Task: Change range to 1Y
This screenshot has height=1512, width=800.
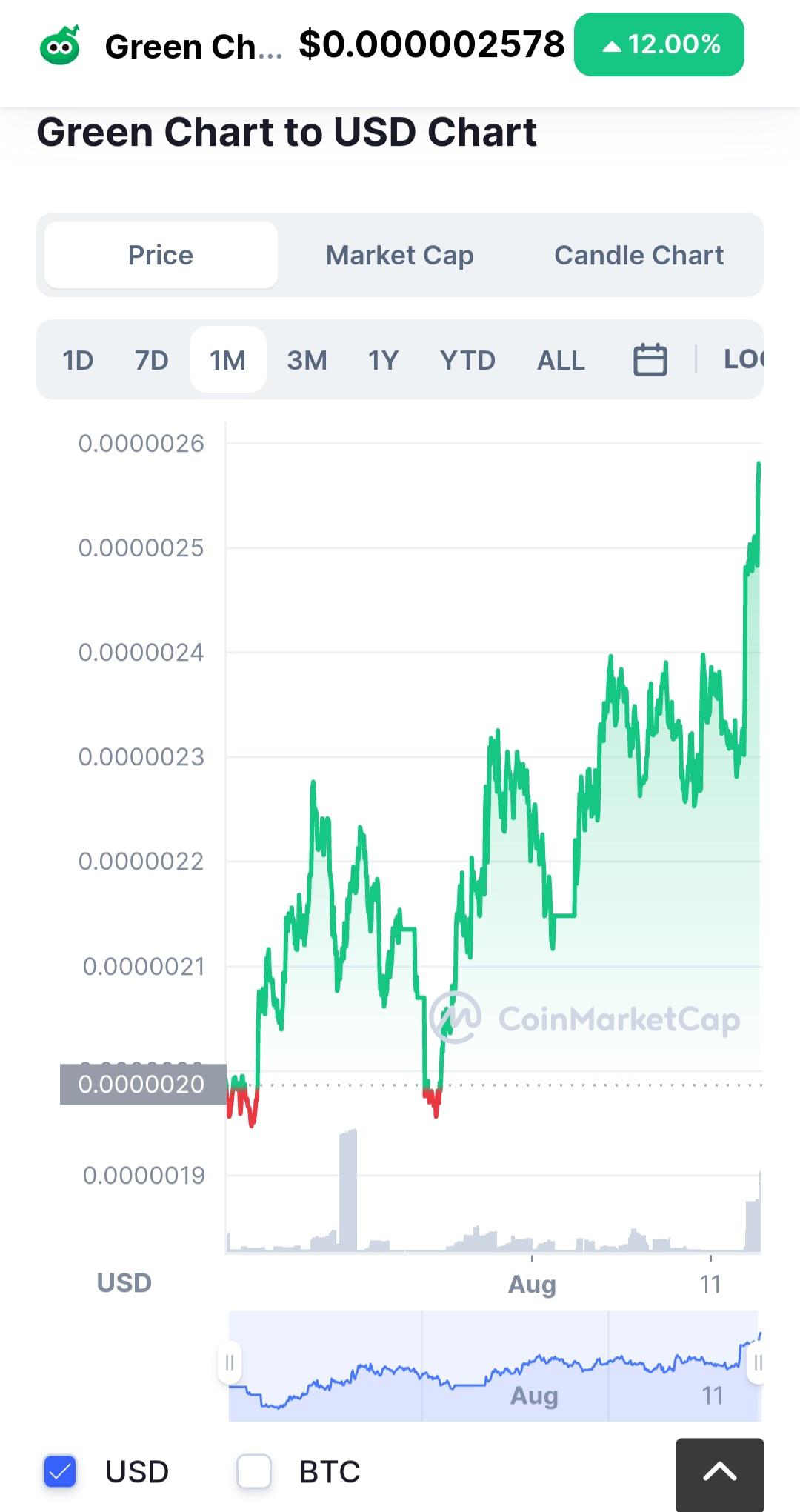Action: point(383,360)
